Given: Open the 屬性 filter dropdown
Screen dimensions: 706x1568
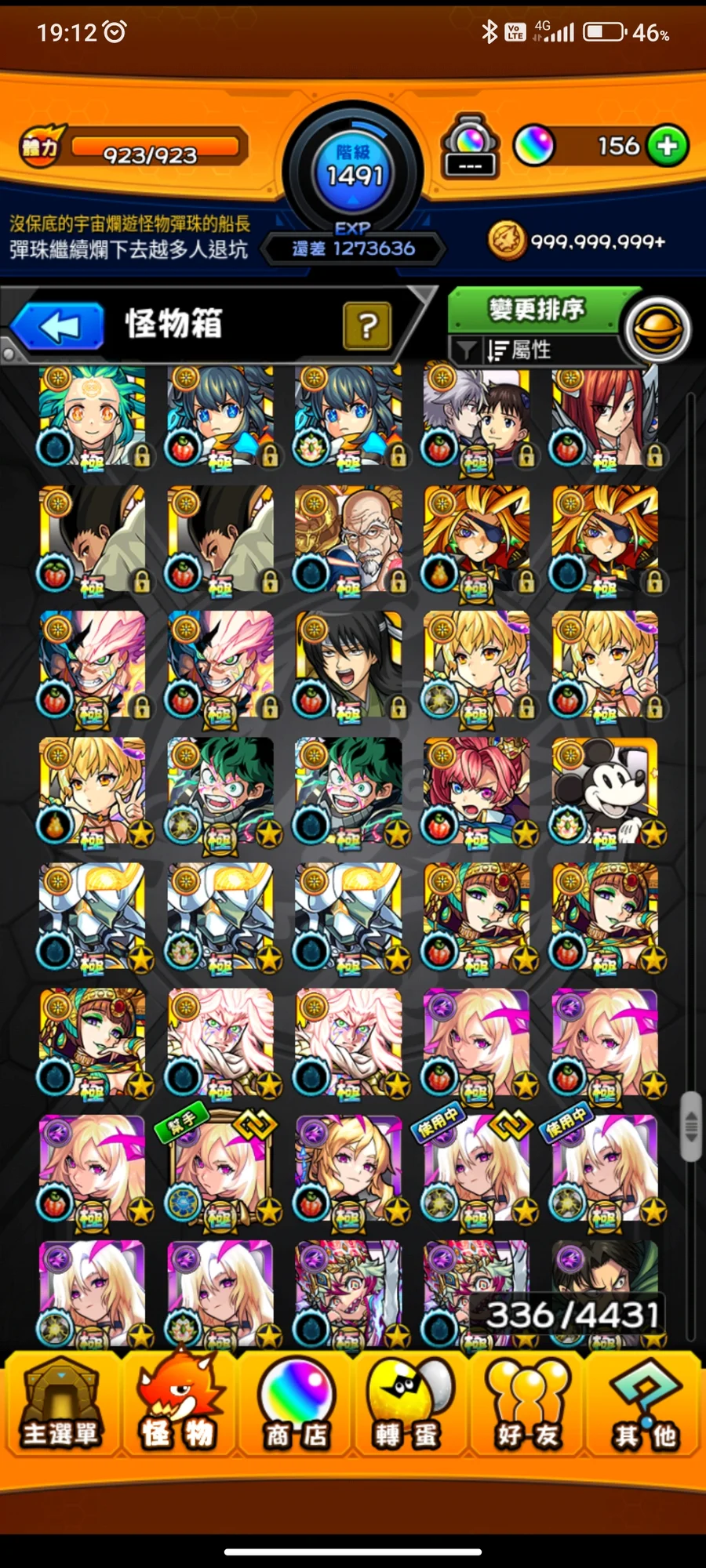Looking at the screenshot, I should 533,350.
